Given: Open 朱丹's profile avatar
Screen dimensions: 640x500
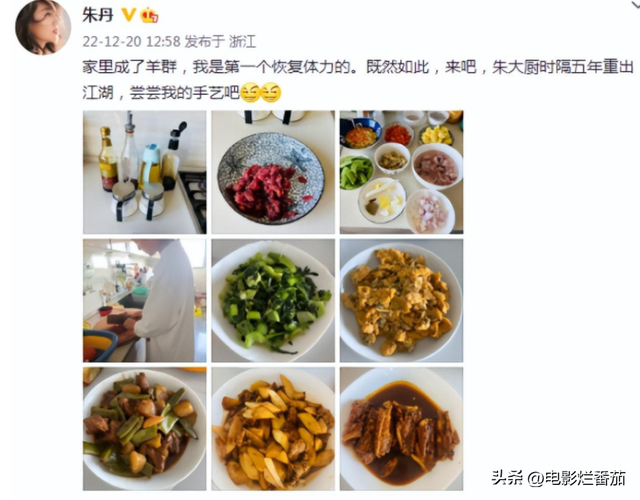Looking at the screenshot, I should click(x=42, y=26).
